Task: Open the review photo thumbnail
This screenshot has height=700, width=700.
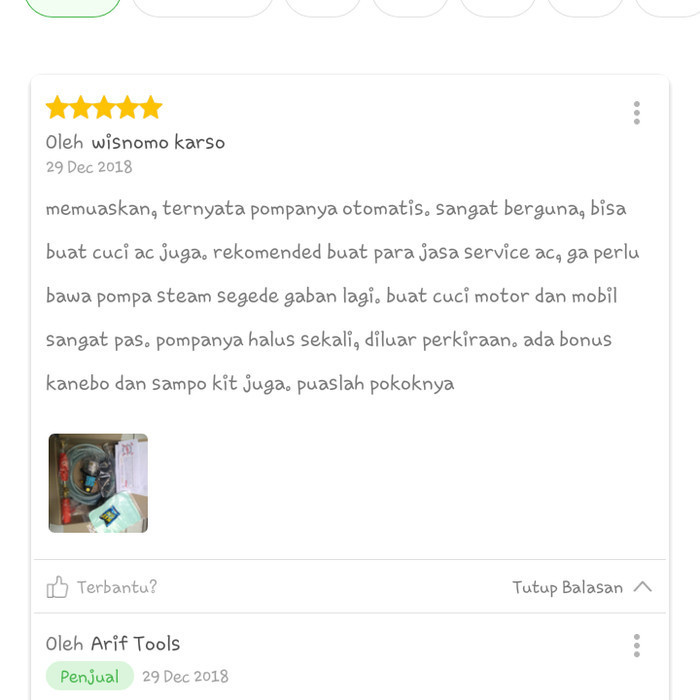Action: 98,483
